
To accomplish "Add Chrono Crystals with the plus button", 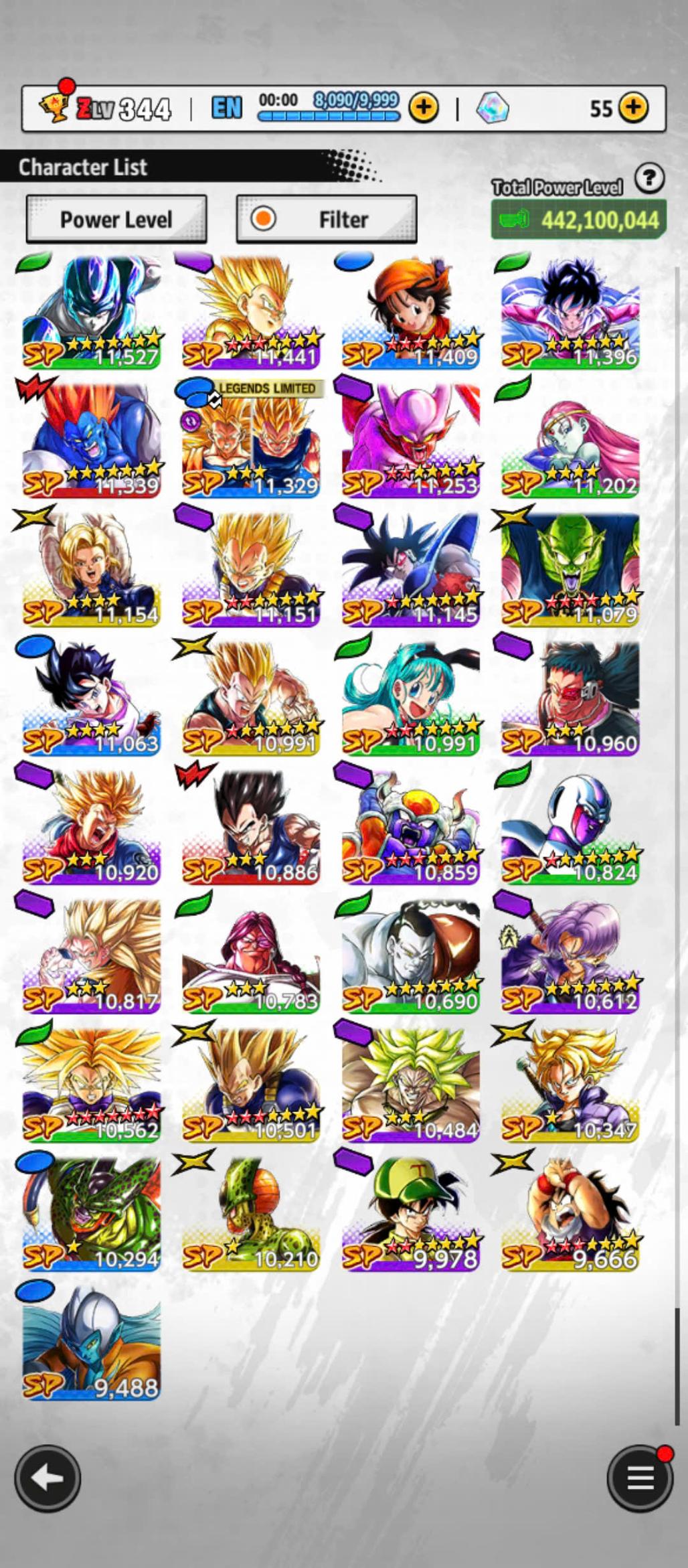I will 633,107.
